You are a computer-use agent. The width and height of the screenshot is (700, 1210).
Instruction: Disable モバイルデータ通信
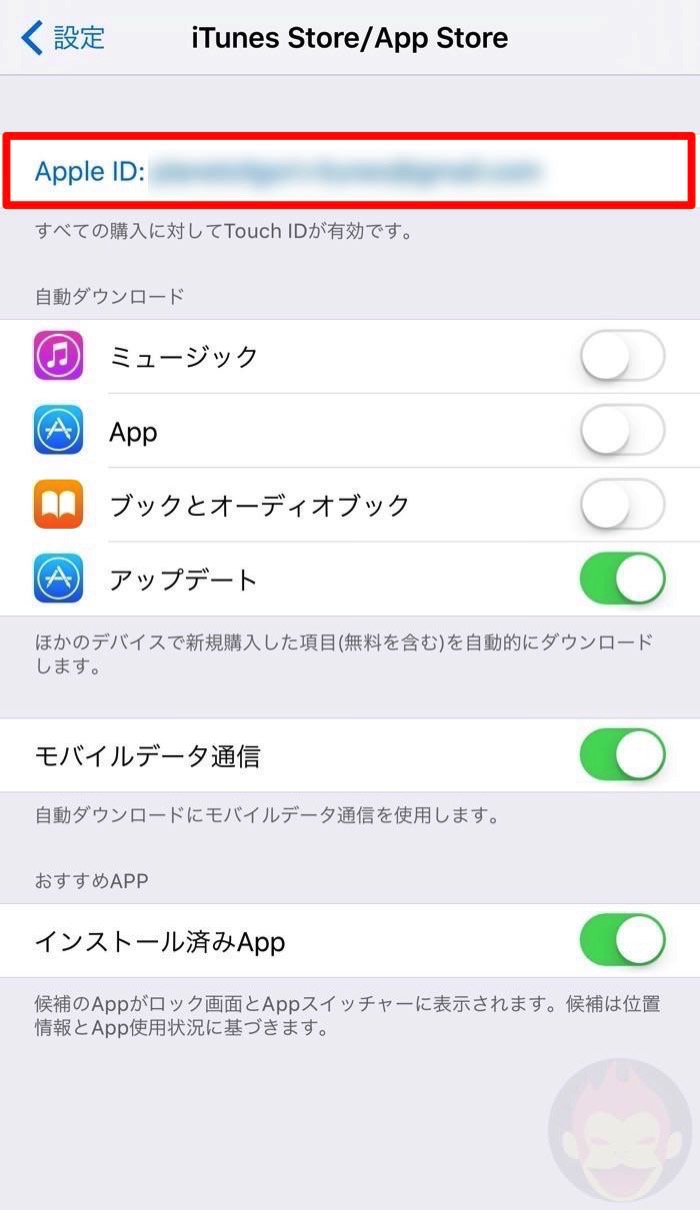[622, 755]
